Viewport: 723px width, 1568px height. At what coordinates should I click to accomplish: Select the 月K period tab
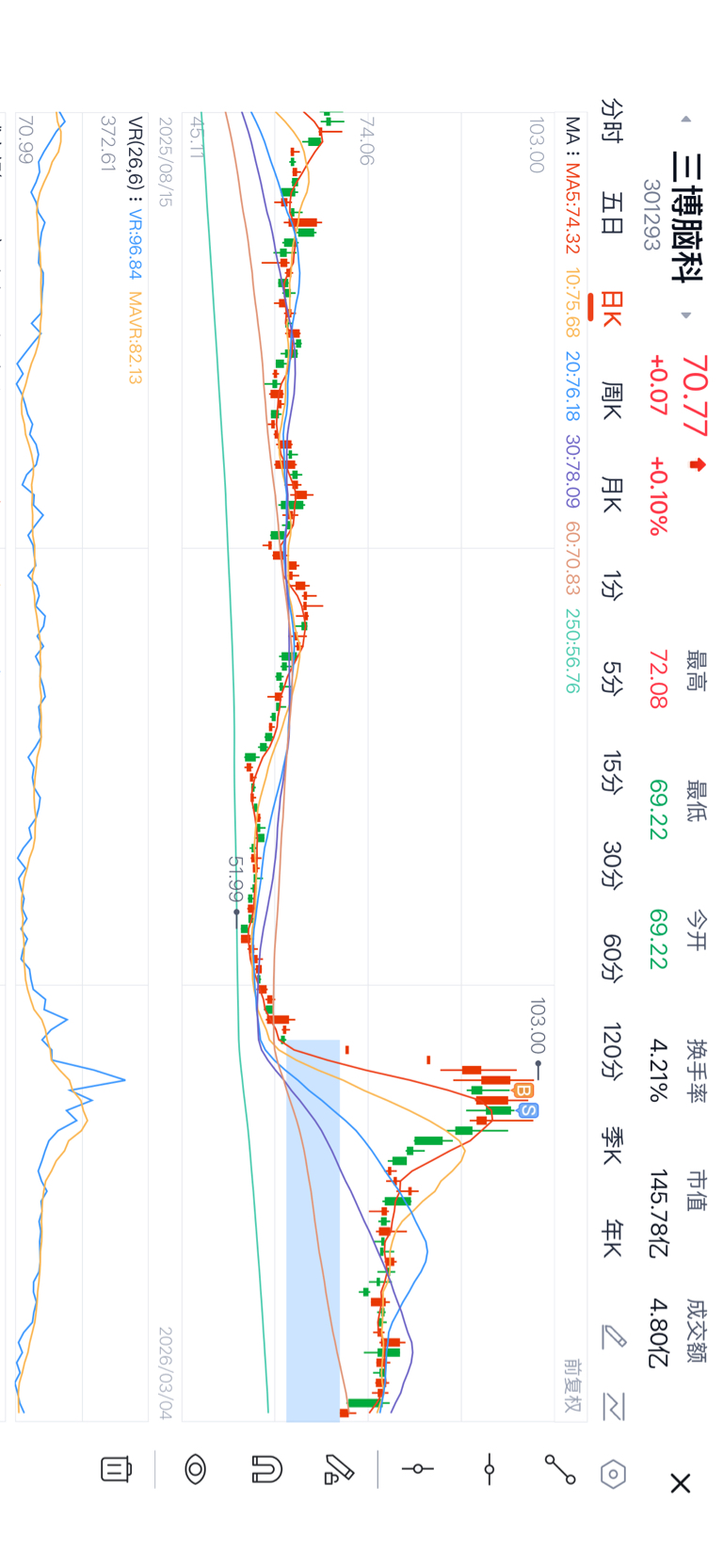(612, 495)
